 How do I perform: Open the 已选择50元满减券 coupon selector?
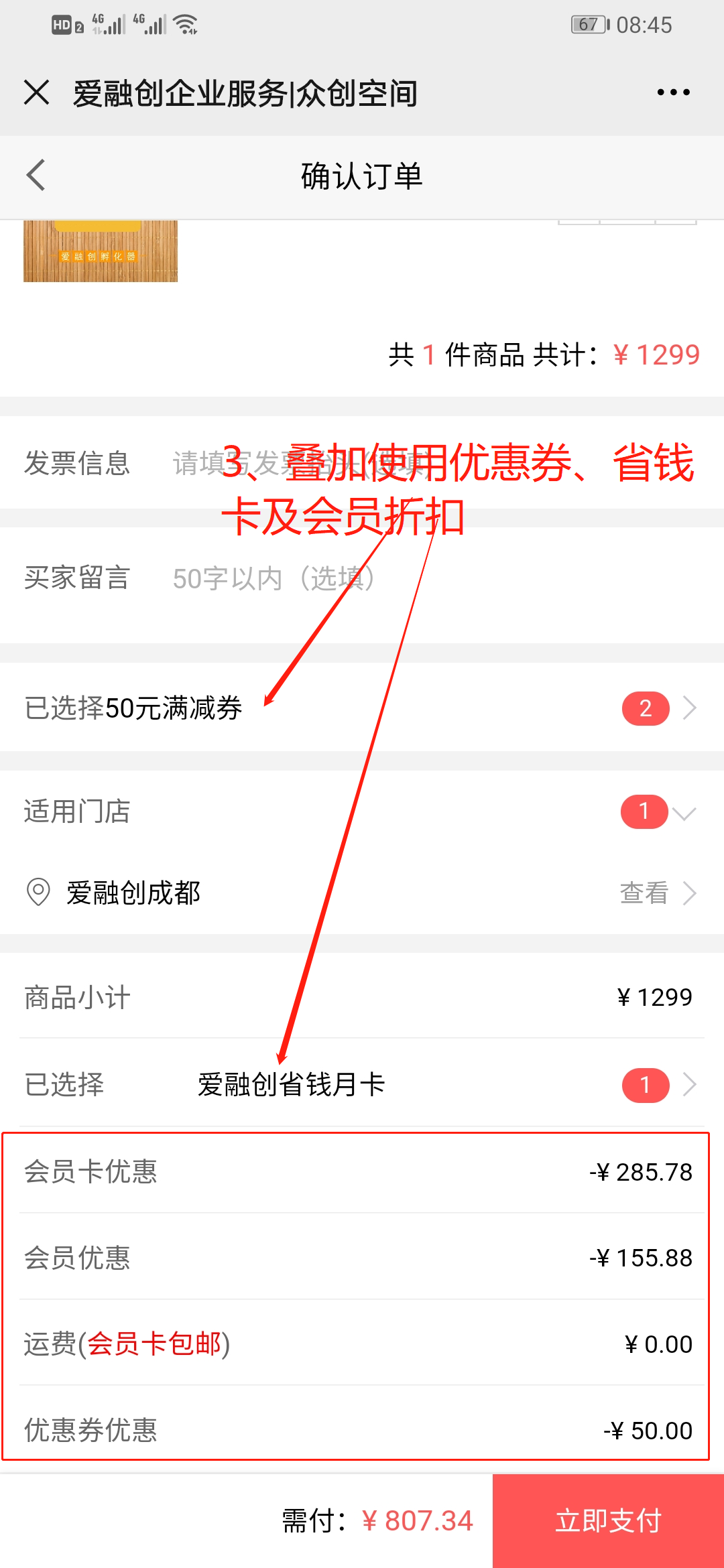[x=362, y=708]
